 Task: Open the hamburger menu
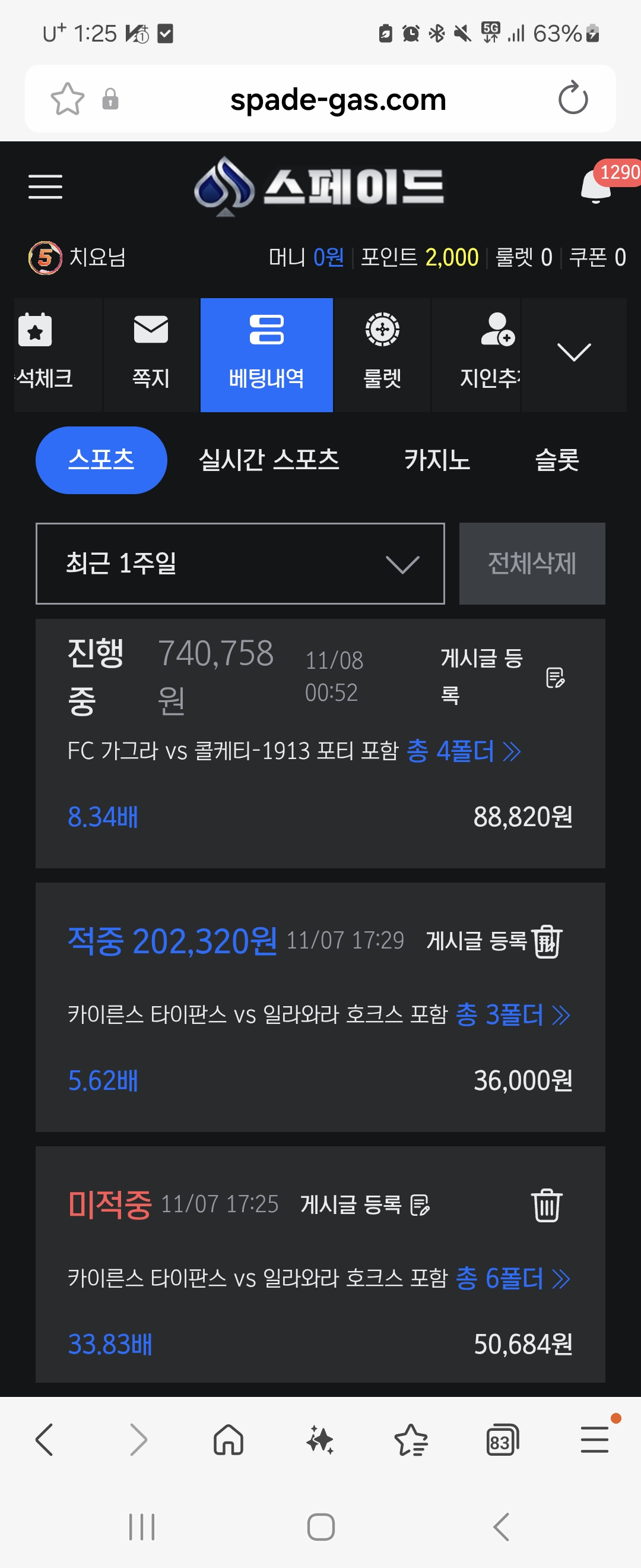(46, 186)
